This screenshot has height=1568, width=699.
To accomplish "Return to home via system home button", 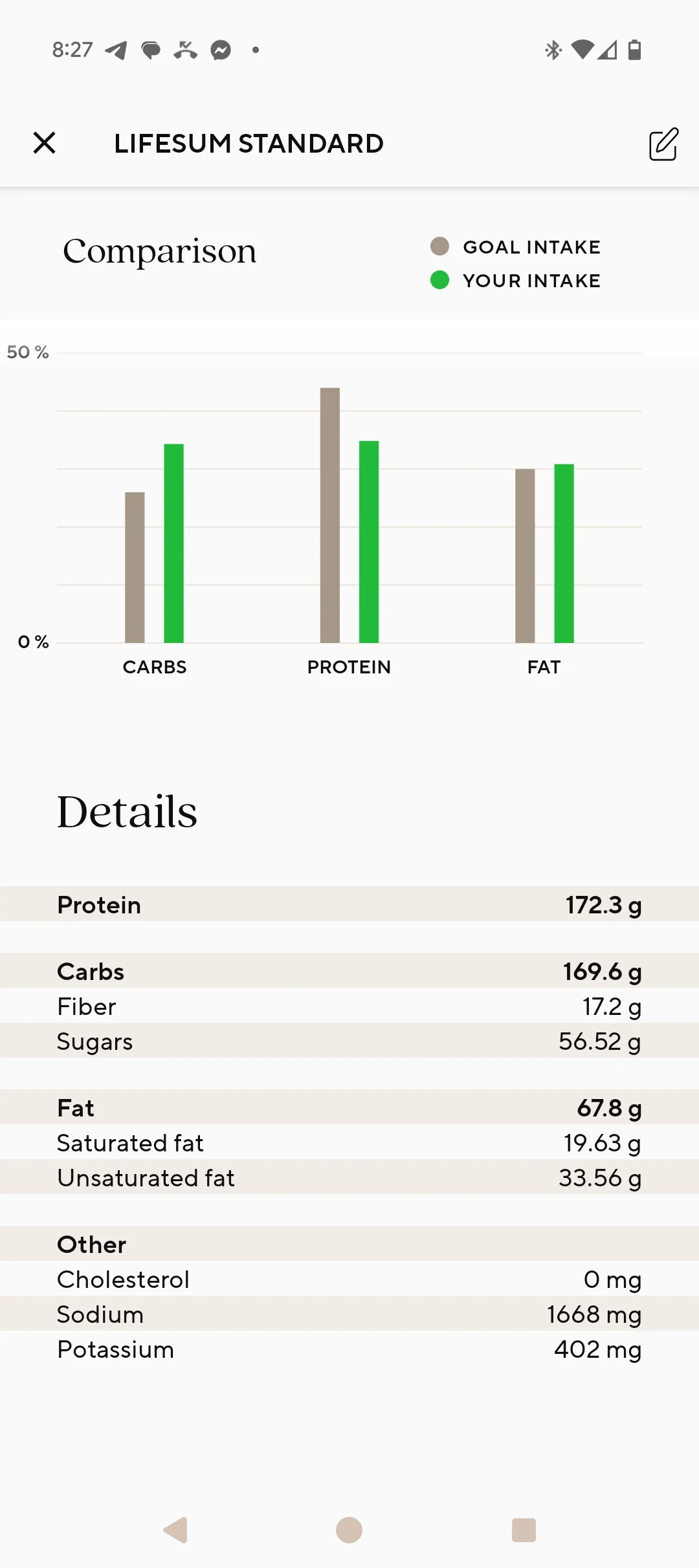I will (349, 1530).
